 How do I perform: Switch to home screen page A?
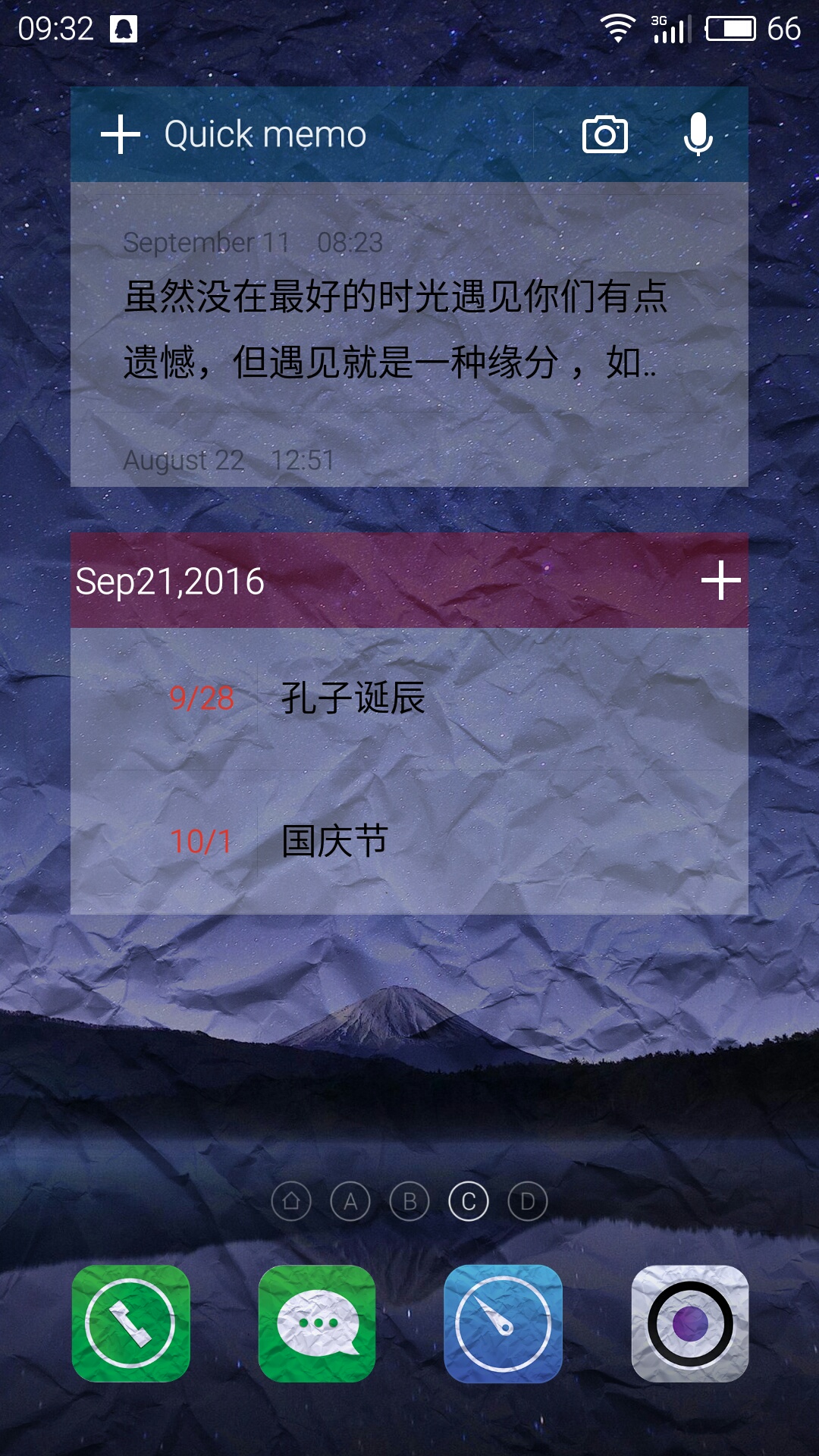[x=350, y=1201]
